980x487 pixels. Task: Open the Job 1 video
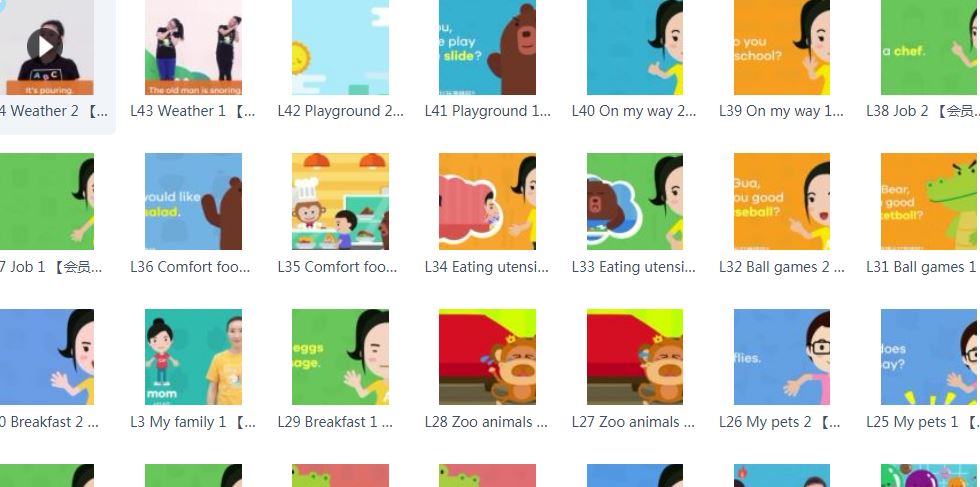coord(47,201)
